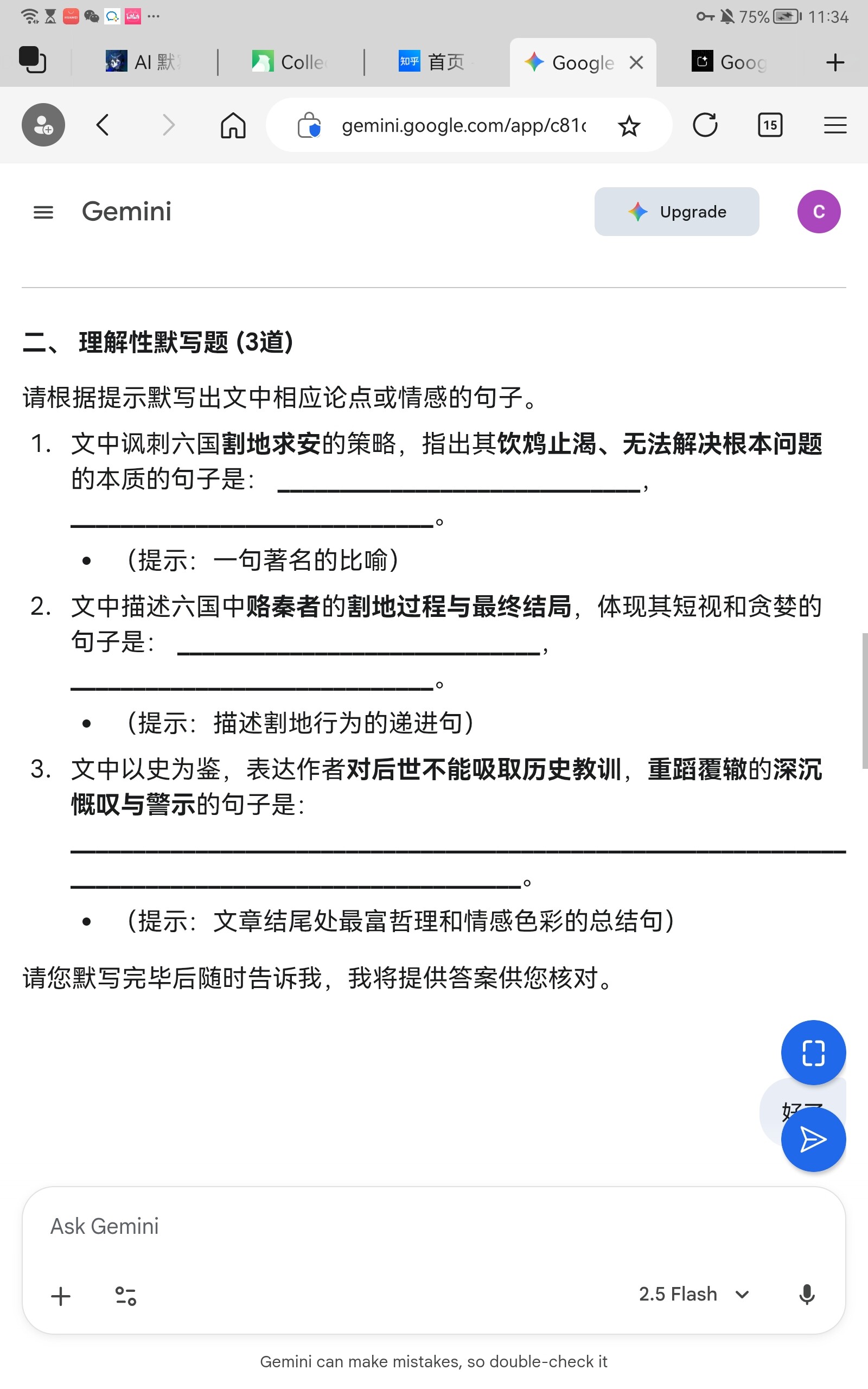This screenshot has height=1389, width=868.
Task: Open the Gemini side menu
Action: click(43, 212)
